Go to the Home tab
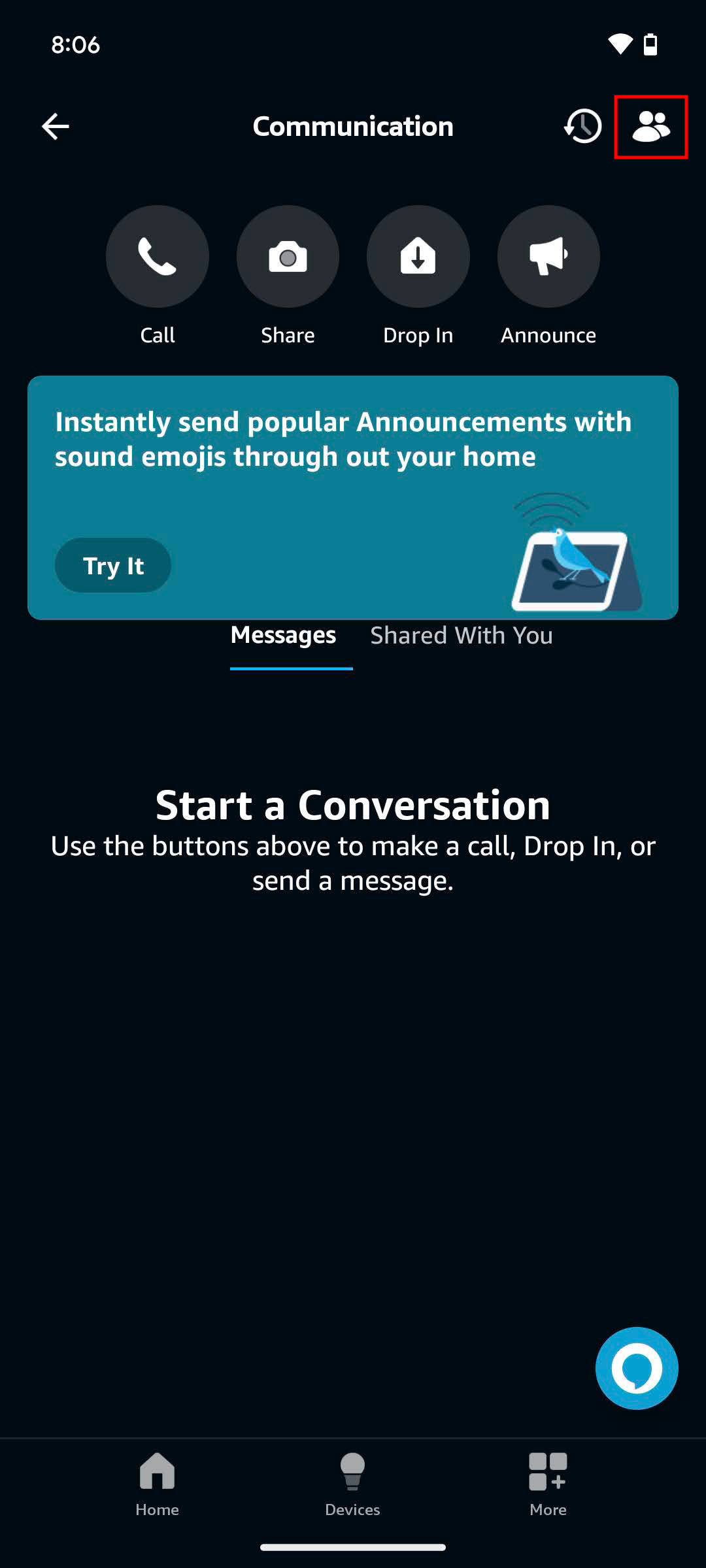The width and height of the screenshot is (706, 1568). pyautogui.click(x=157, y=1484)
